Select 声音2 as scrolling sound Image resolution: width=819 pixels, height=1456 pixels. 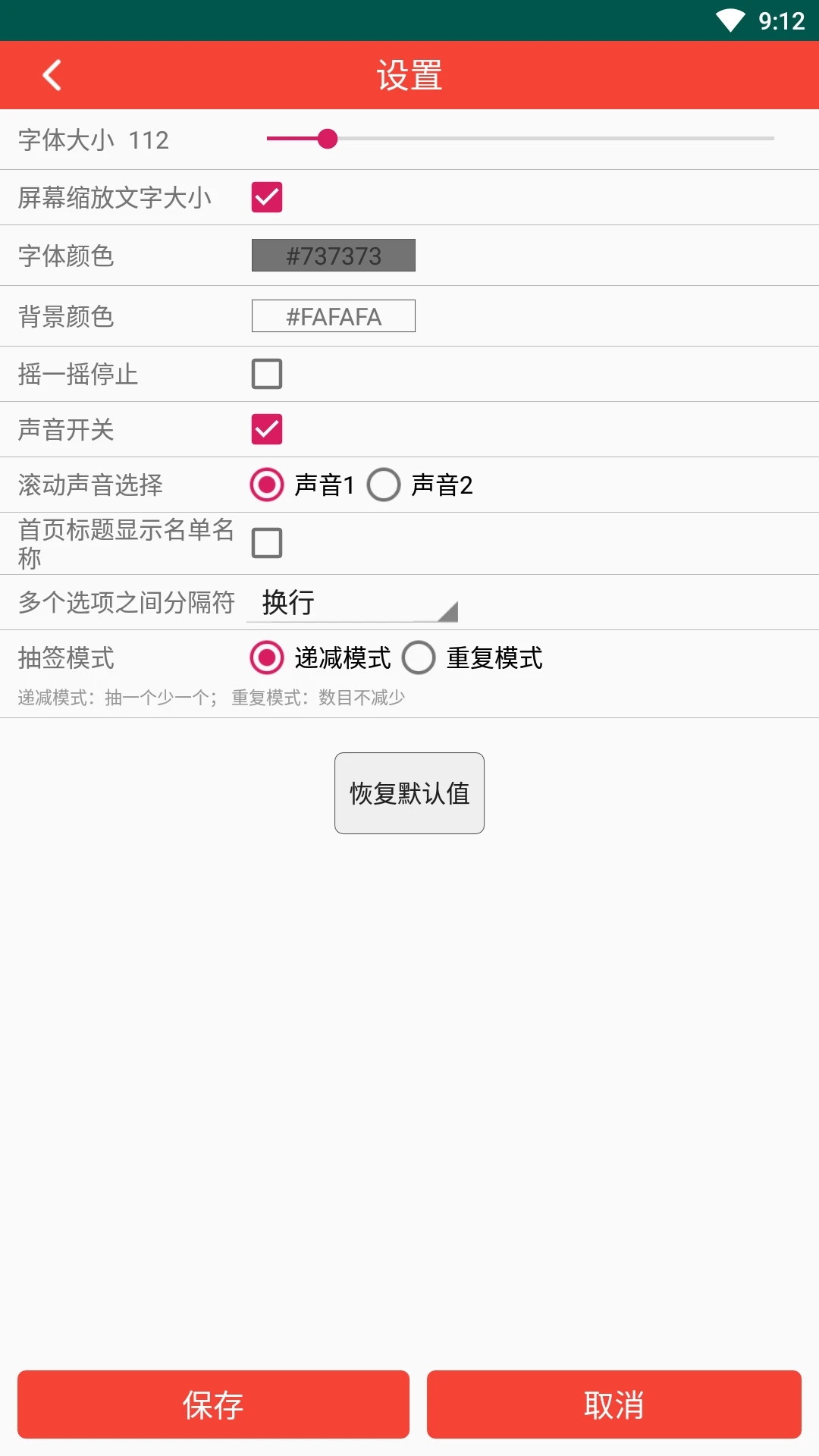click(x=384, y=485)
